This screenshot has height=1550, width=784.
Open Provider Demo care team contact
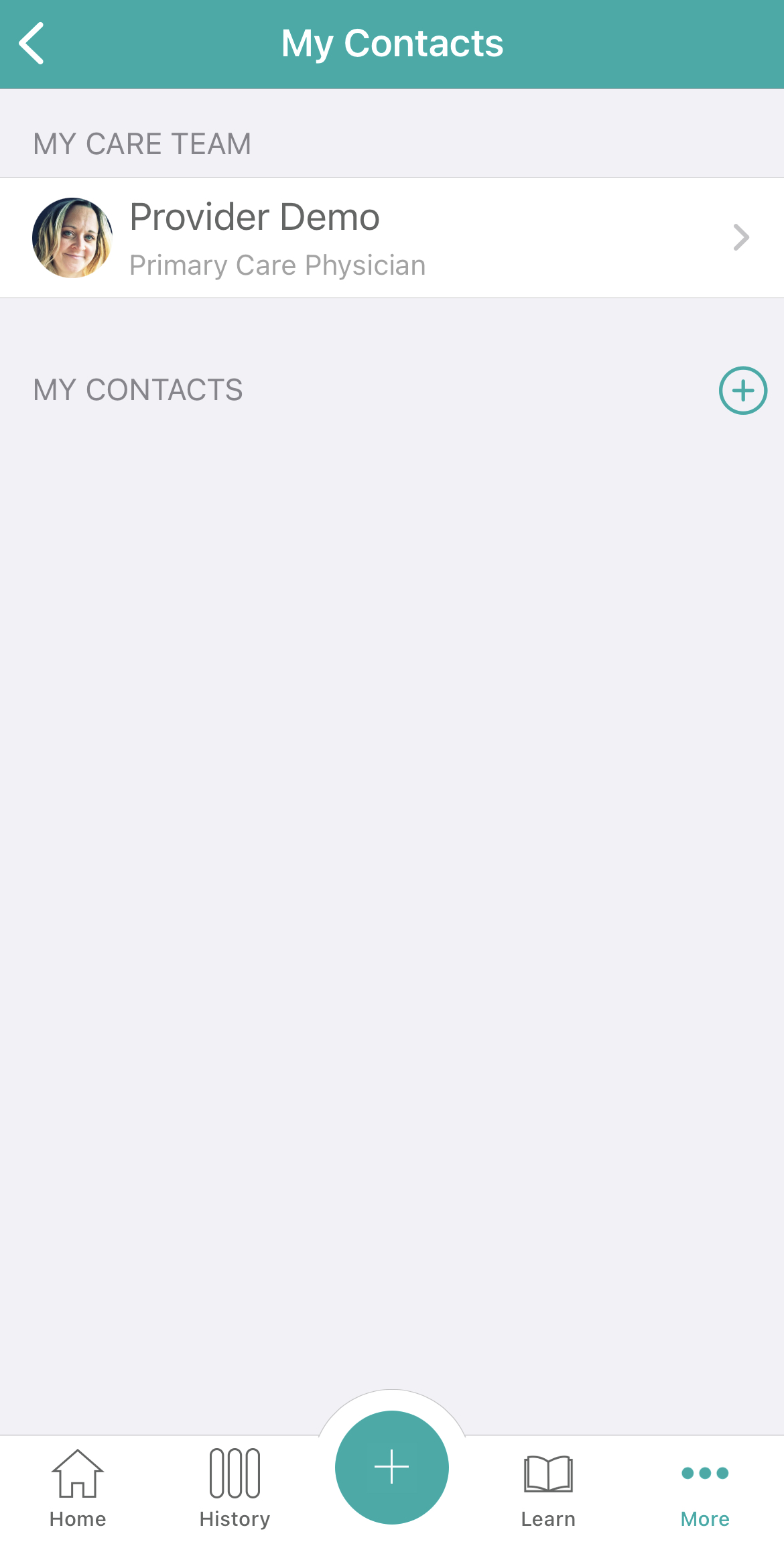point(392,237)
